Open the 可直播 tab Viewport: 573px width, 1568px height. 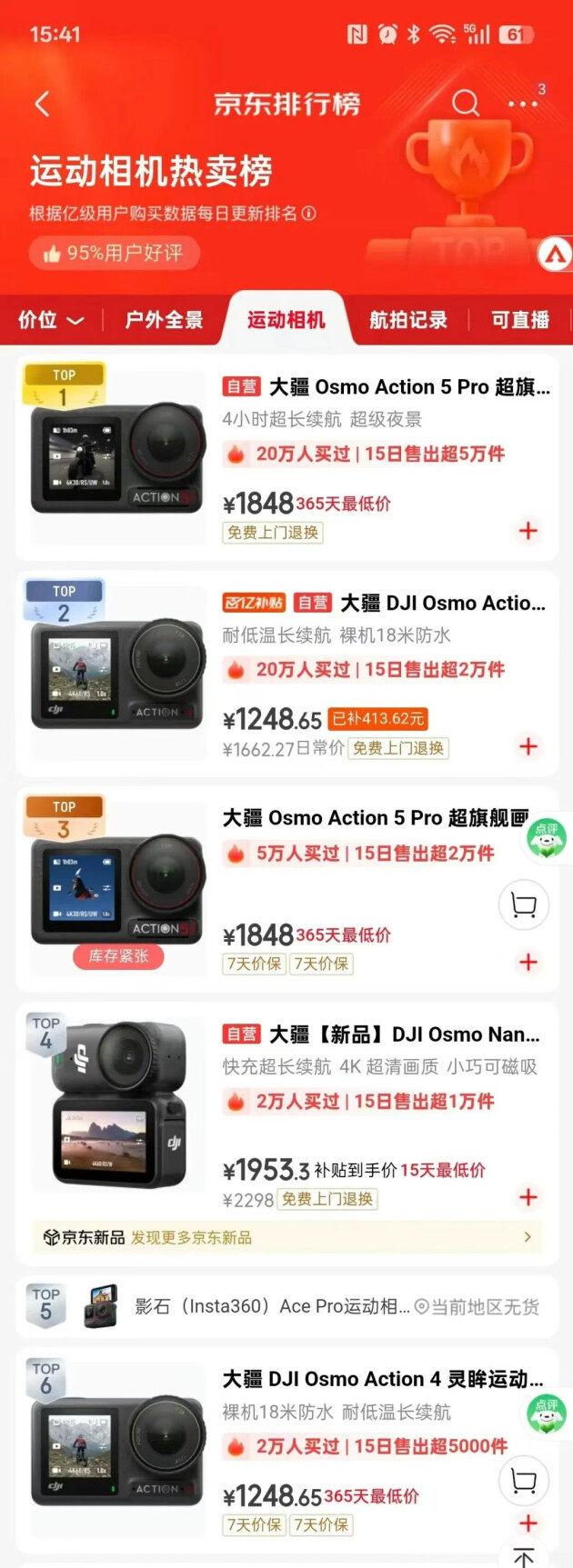[520, 320]
